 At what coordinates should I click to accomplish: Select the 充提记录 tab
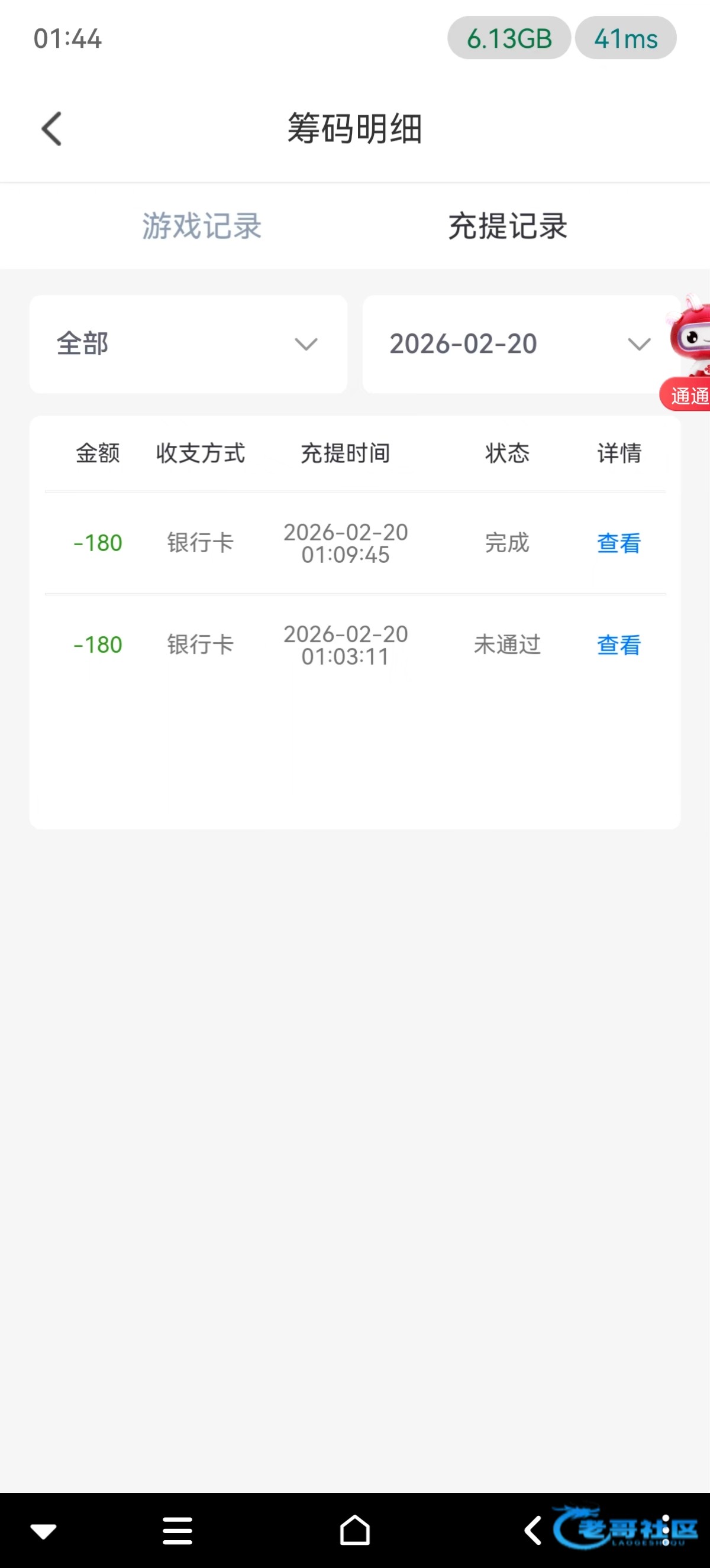tap(508, 226)
